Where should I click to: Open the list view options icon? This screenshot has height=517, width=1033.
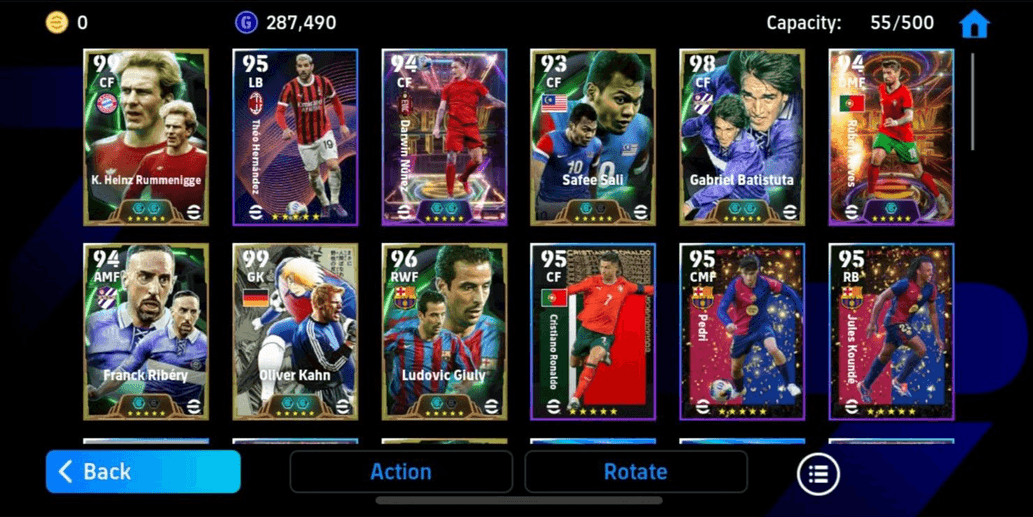[818, 474]
